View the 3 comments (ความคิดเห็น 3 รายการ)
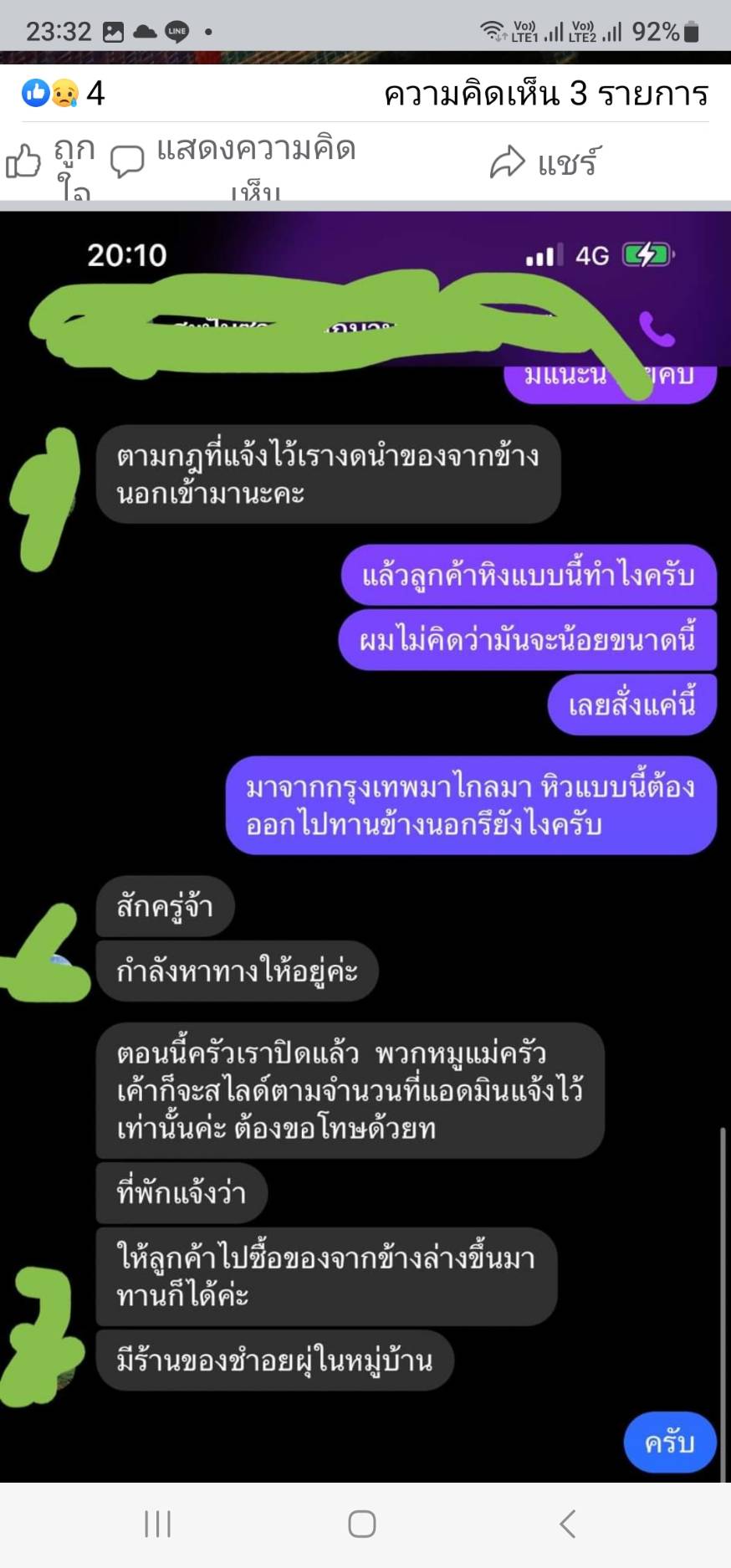This screenshot has width=731, height=1568. pos(545,94)
